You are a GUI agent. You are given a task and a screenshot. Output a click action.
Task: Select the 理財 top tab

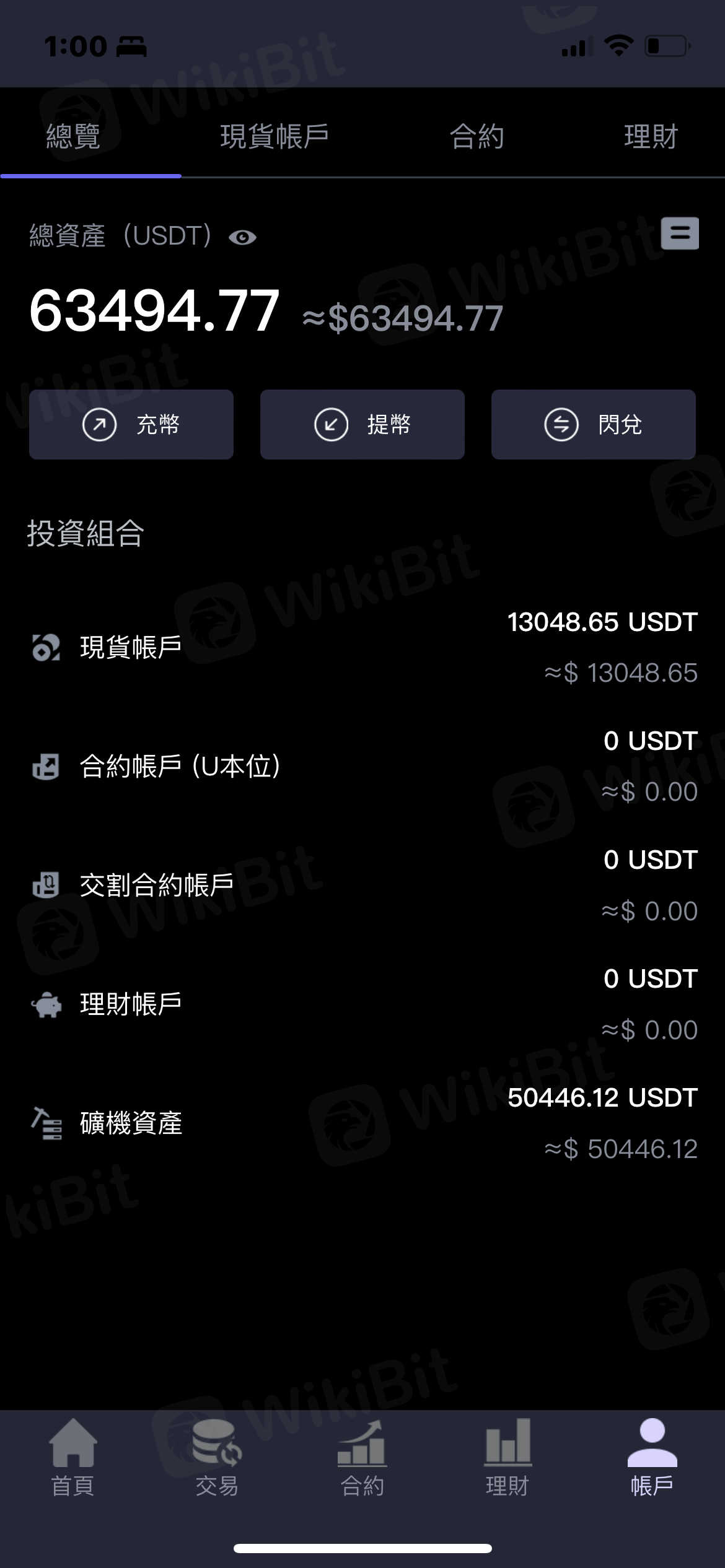[x=651, y=136]
